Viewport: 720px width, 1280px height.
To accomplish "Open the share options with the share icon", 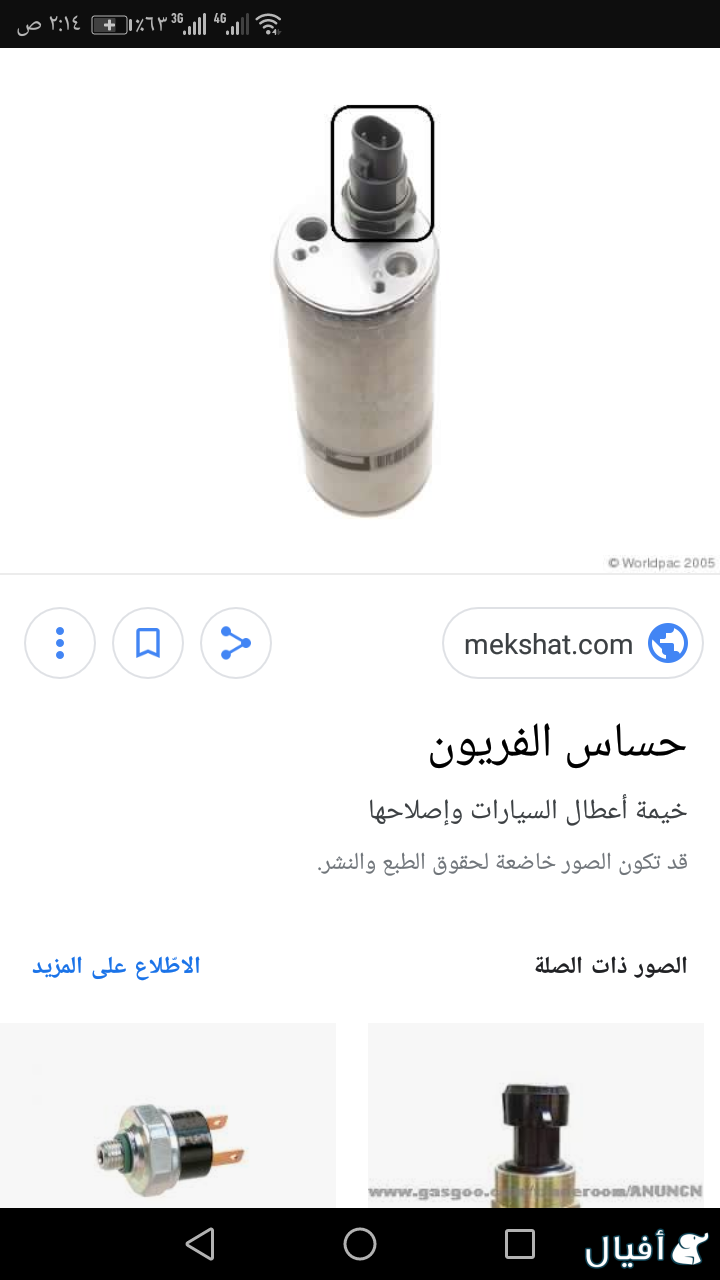I will coord(235,643).
